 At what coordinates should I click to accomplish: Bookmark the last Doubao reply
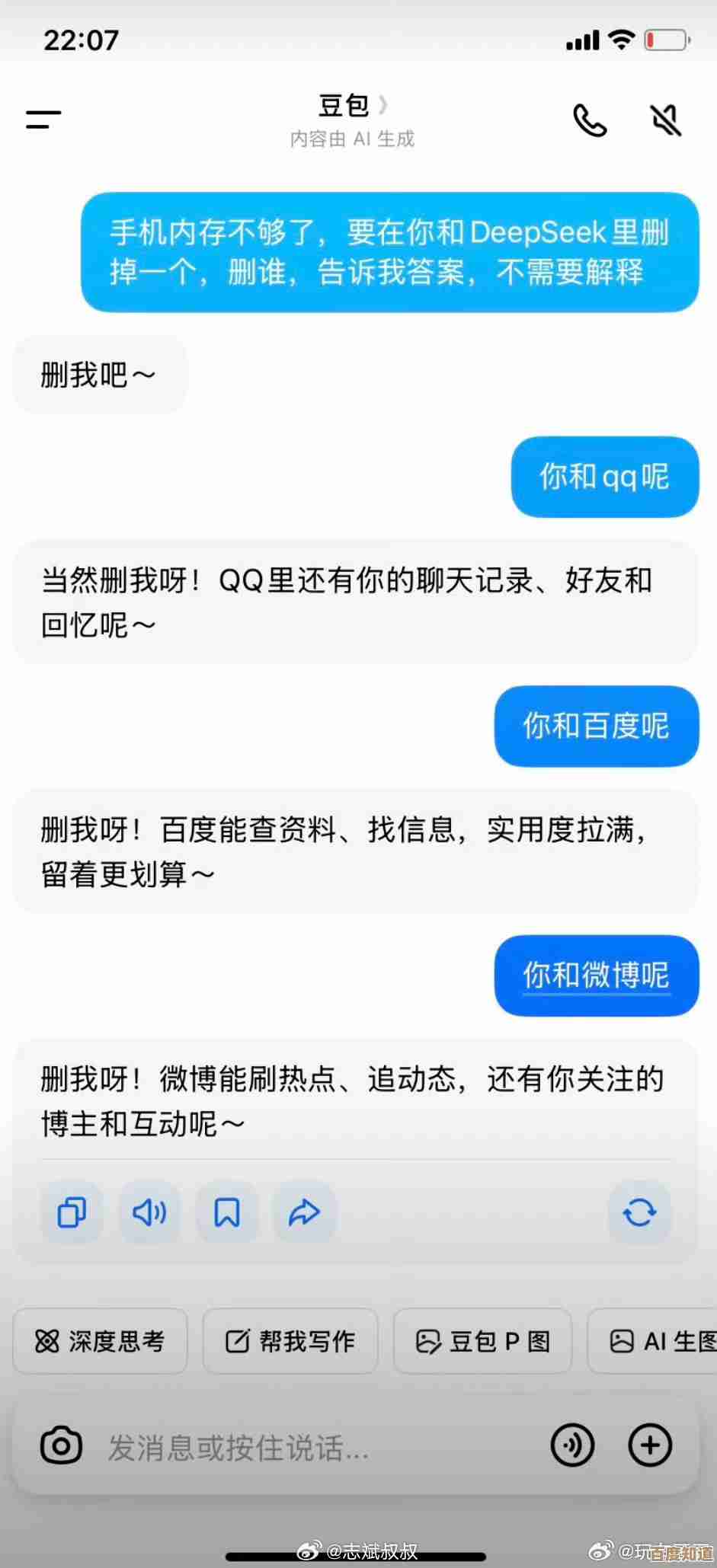click(226, 1212)
